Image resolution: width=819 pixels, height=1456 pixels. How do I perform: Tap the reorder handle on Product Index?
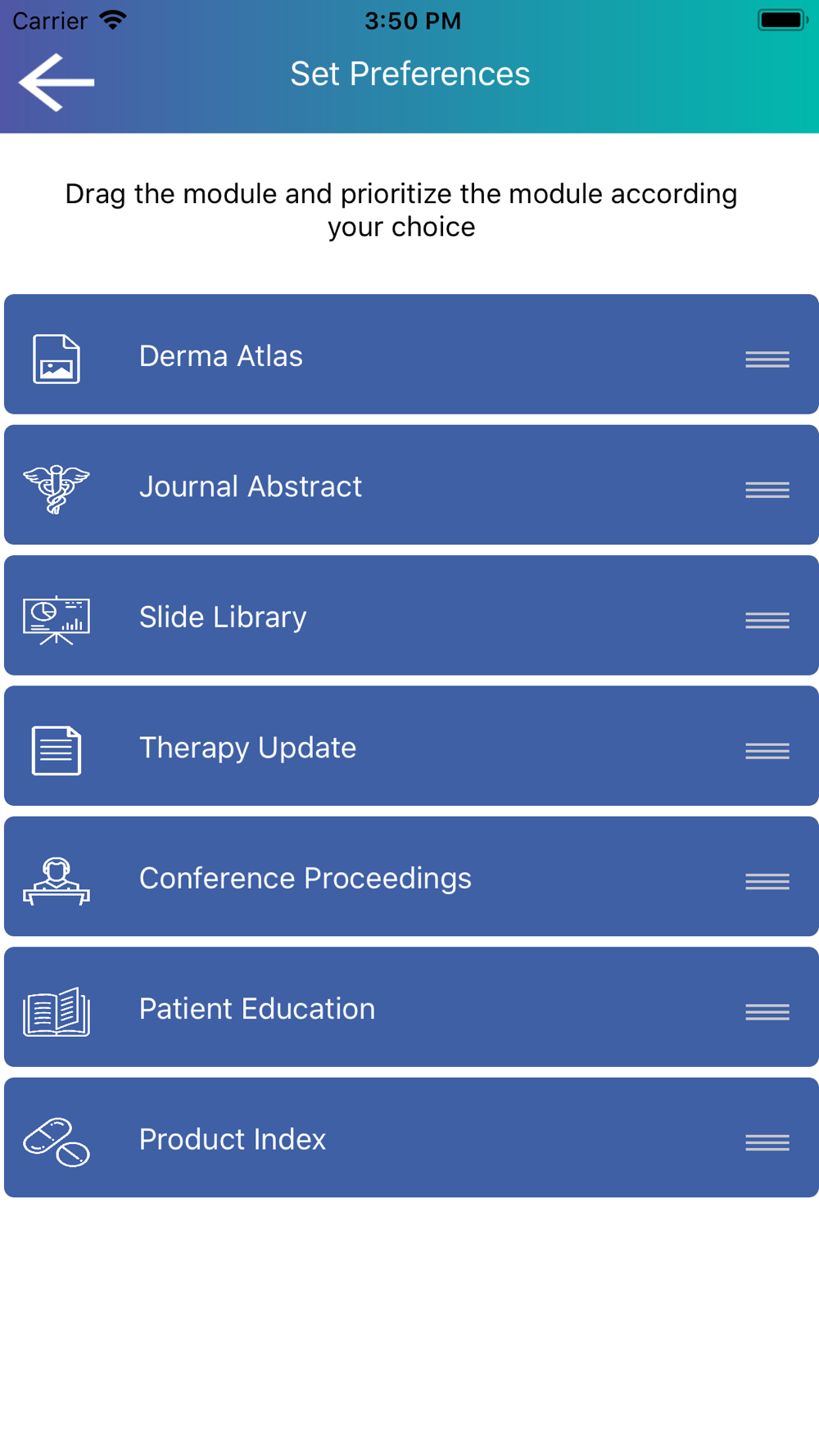coord(767,1142)
